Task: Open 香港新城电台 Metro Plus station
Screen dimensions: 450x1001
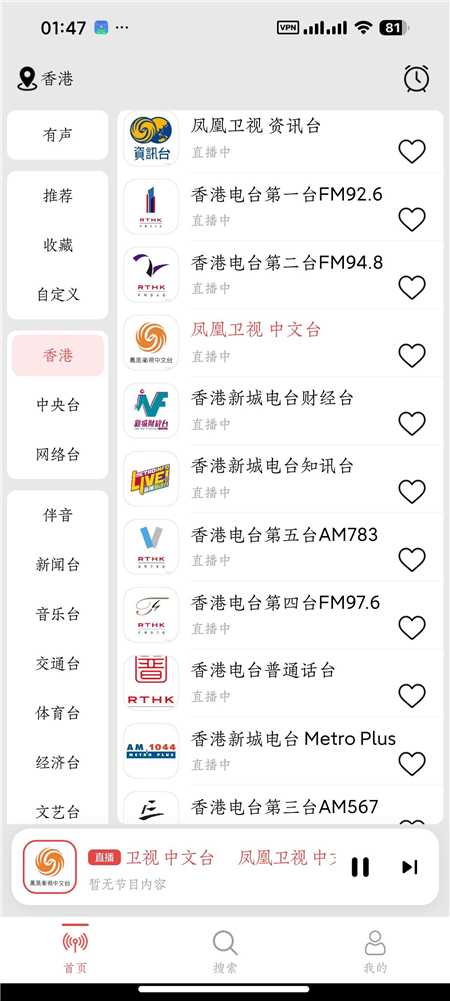Action: (281, 751)
